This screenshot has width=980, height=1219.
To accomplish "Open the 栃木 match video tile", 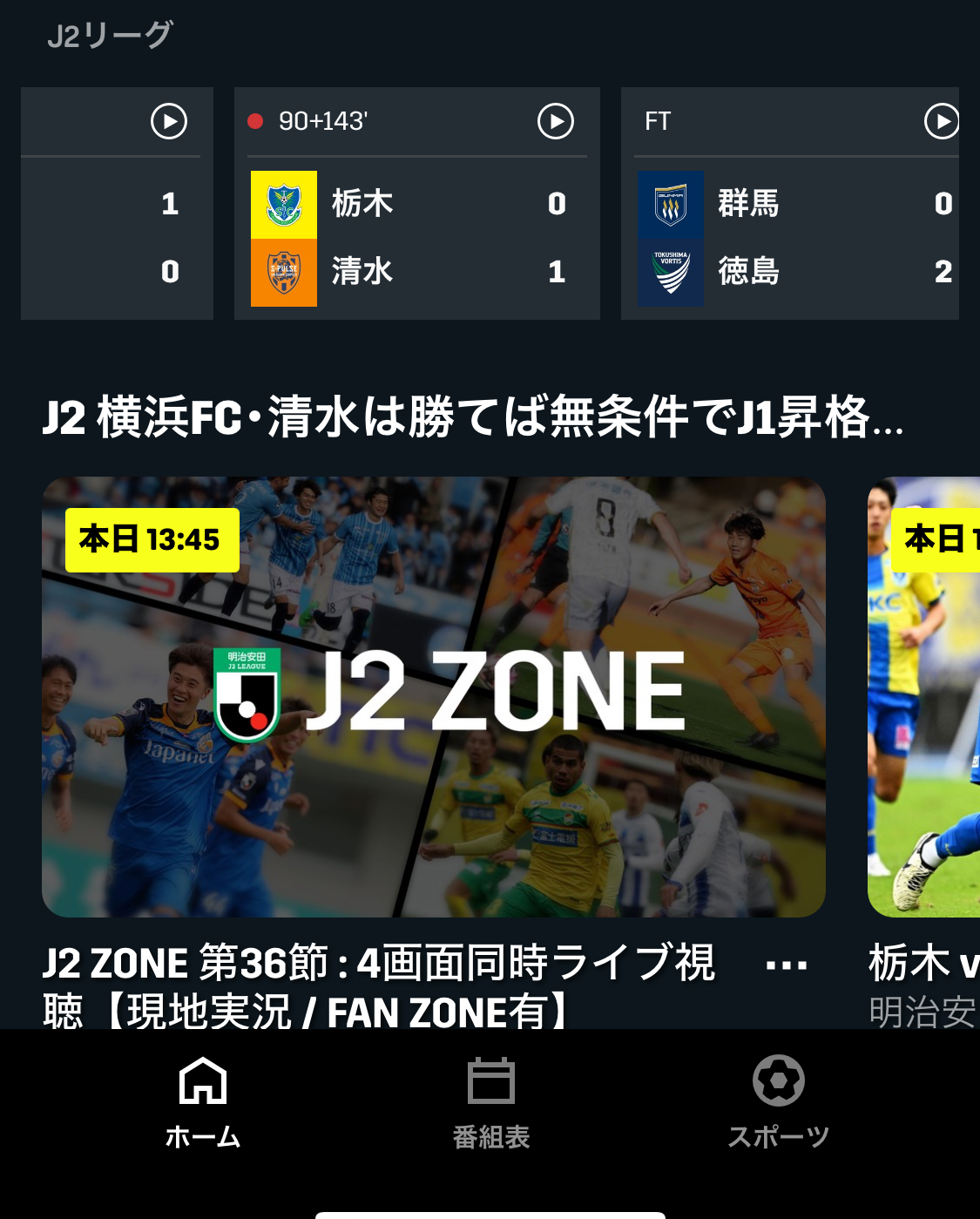I will 925,696.
